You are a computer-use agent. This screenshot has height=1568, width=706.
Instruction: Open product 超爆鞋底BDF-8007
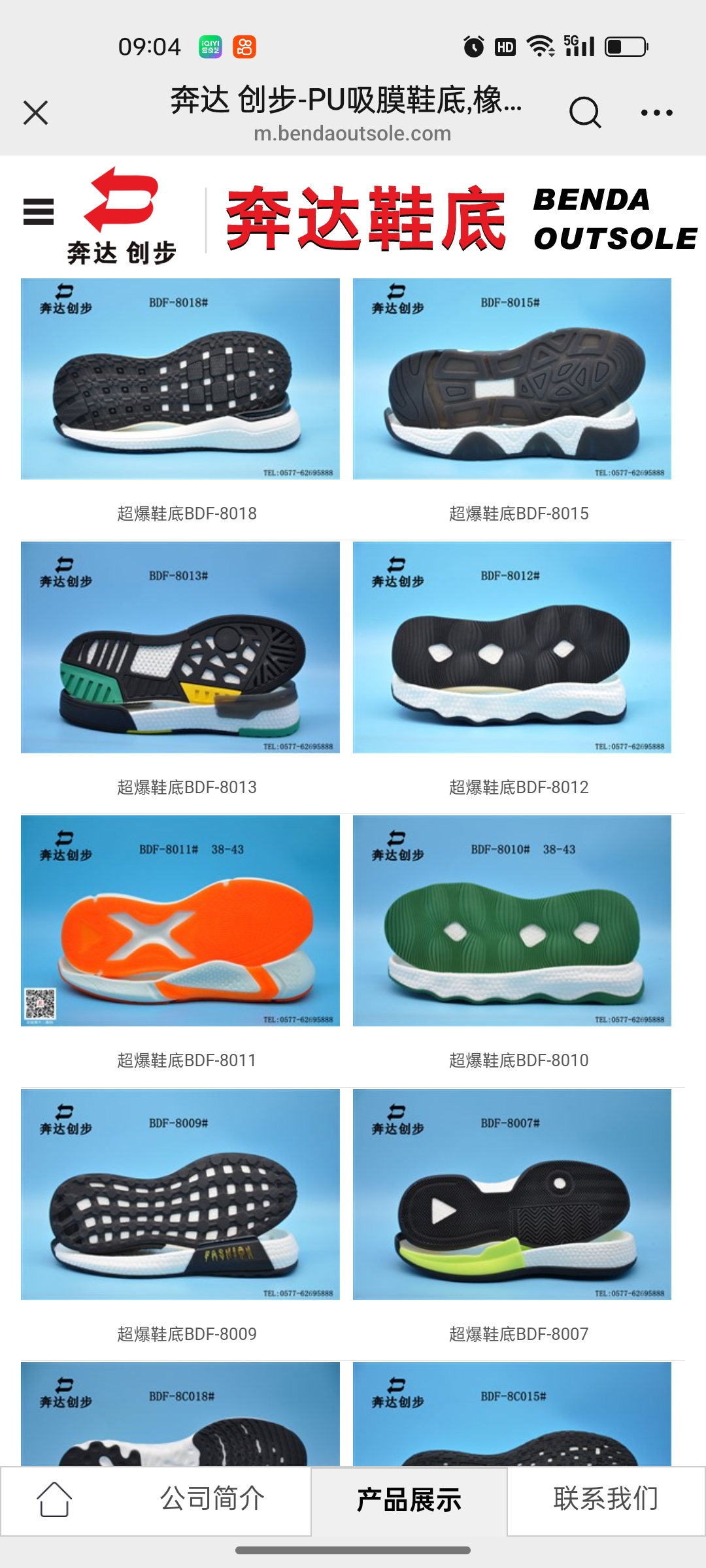pos(512,1194)
